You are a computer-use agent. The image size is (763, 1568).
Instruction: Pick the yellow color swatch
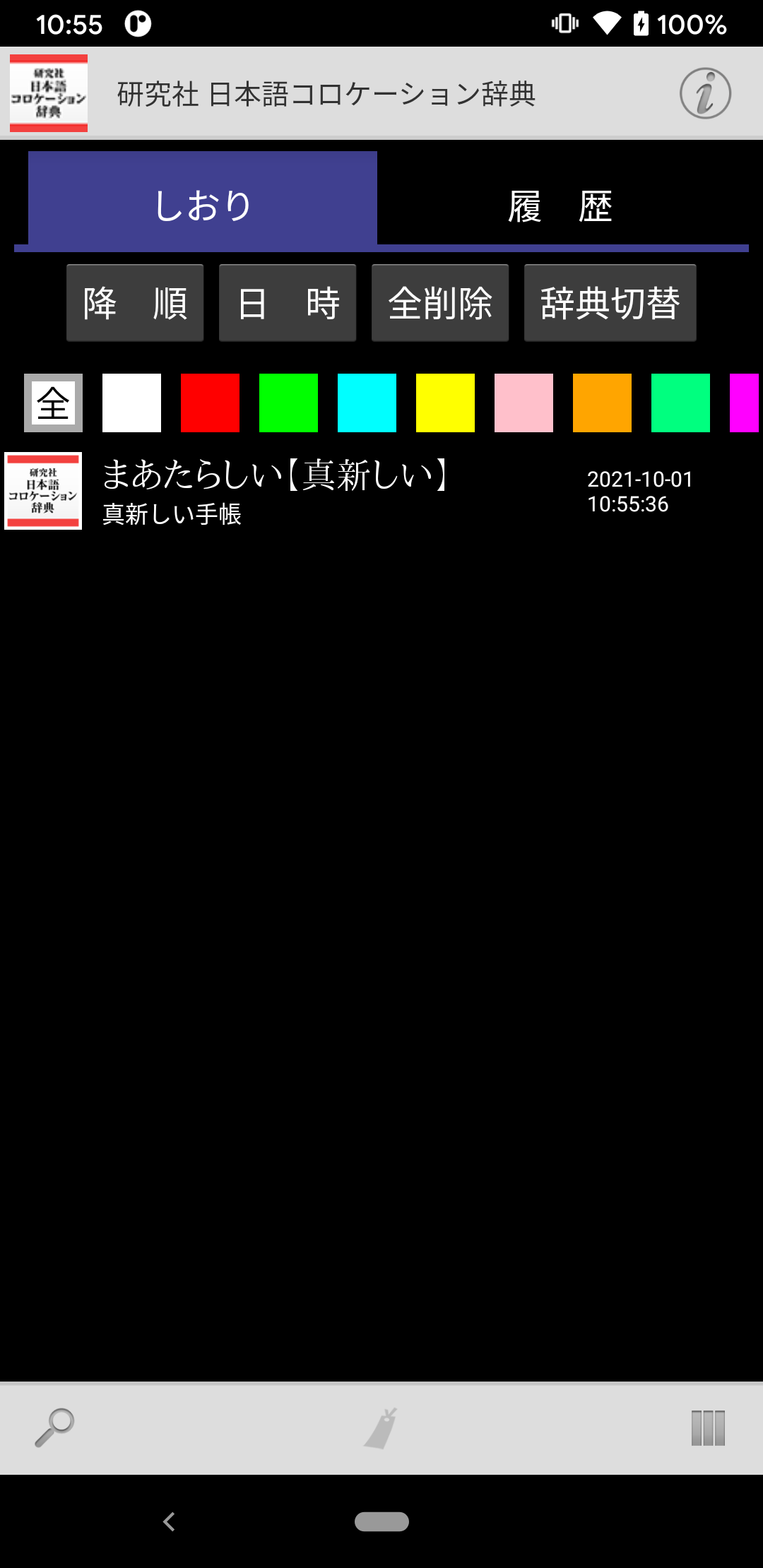point(445,403)
